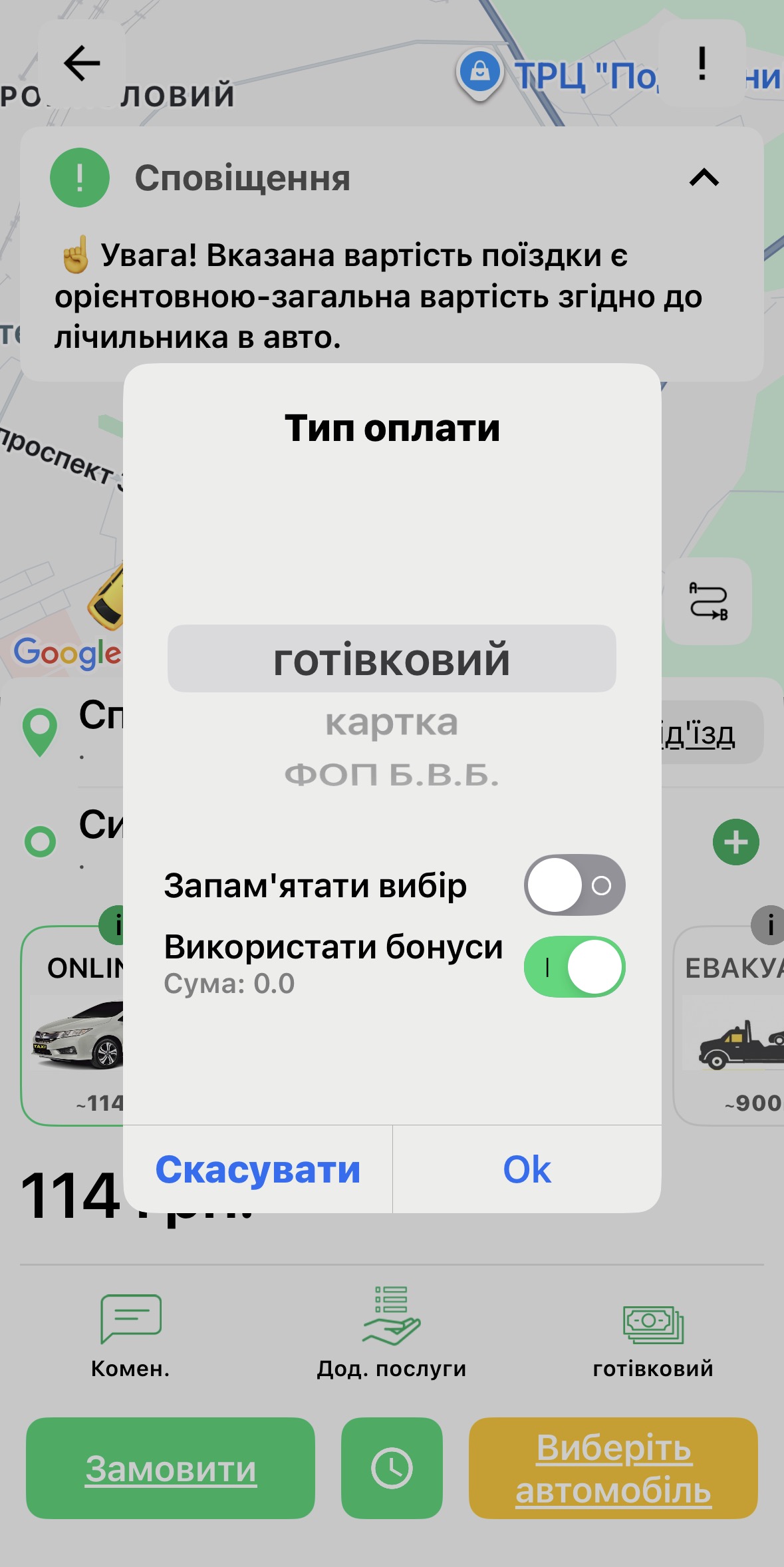Tap Скасувати to dismiss the dialog
784x1567 pixels.
point(258,1170)
